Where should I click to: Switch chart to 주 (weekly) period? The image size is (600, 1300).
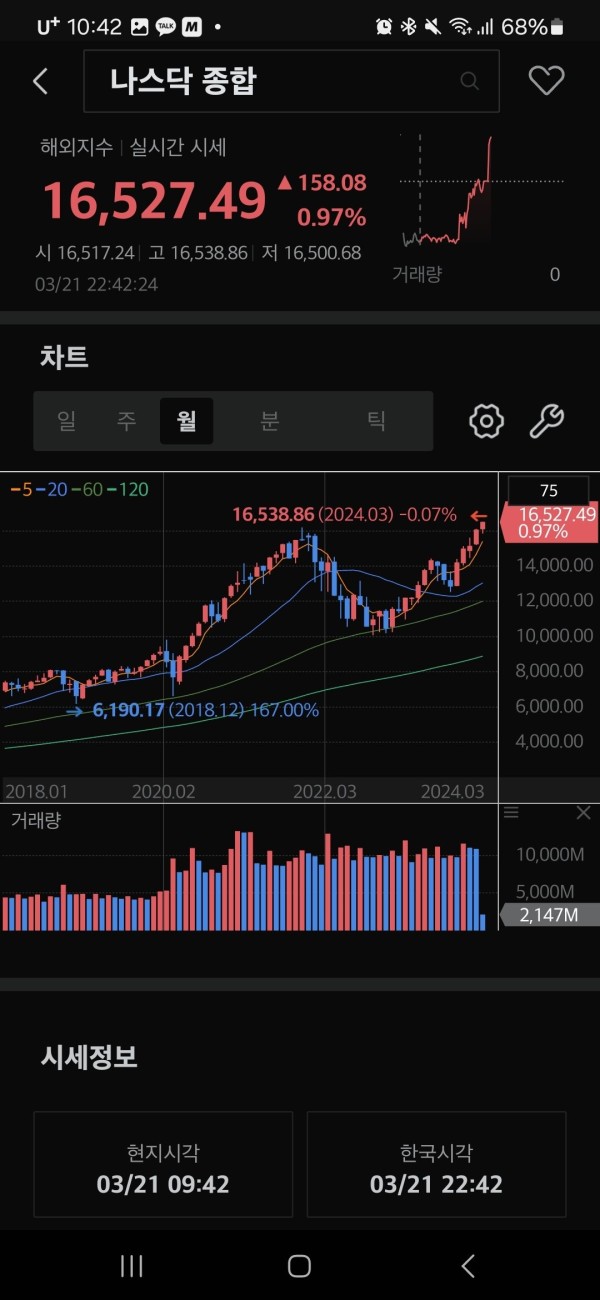coord(126,421)
